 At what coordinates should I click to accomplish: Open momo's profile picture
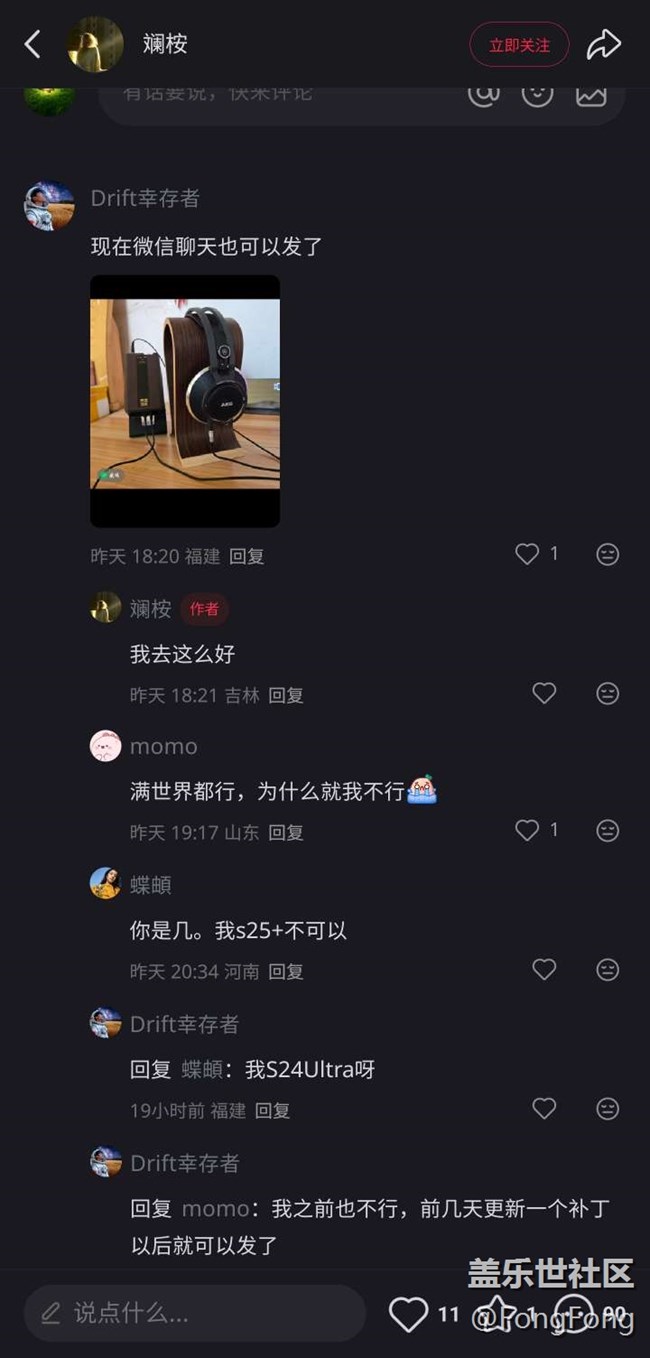105,746
